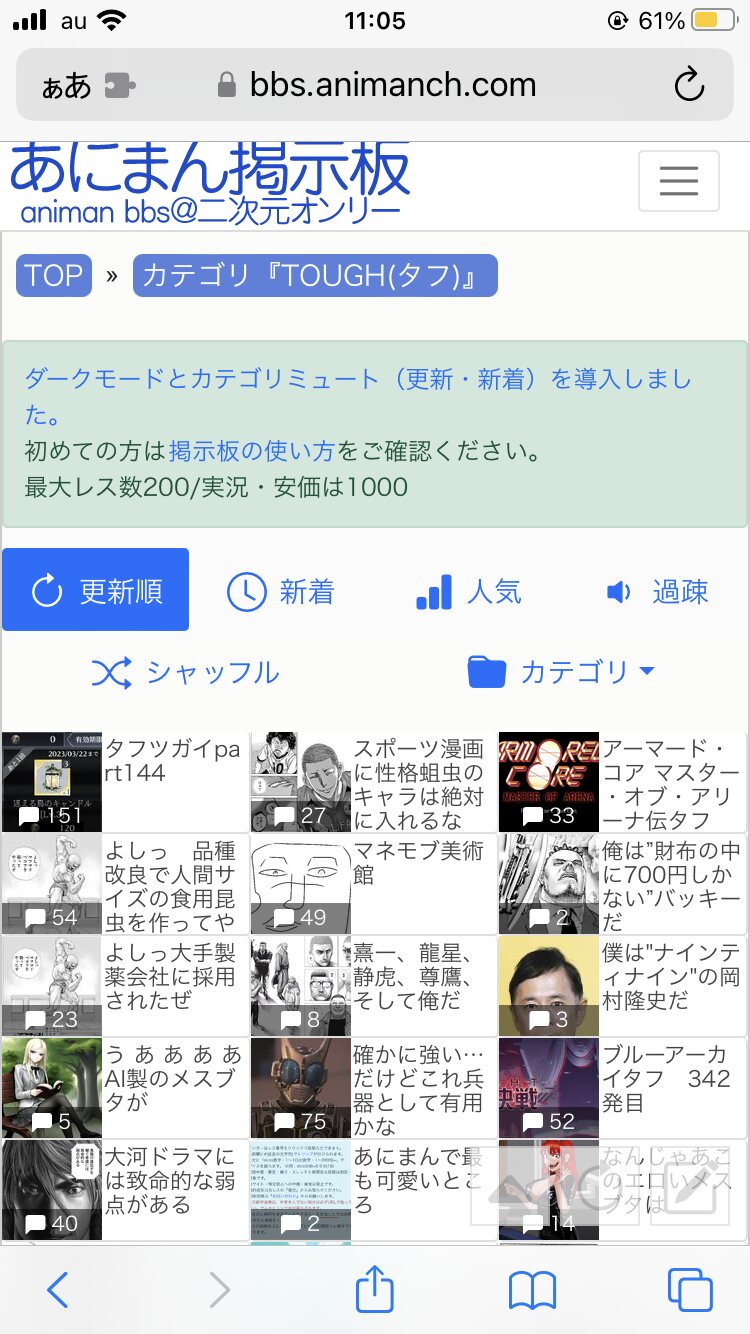750x1334 pixels.
Task: Tap the bbs.animanch.com address bar
Action: click(x=375, y=85)
